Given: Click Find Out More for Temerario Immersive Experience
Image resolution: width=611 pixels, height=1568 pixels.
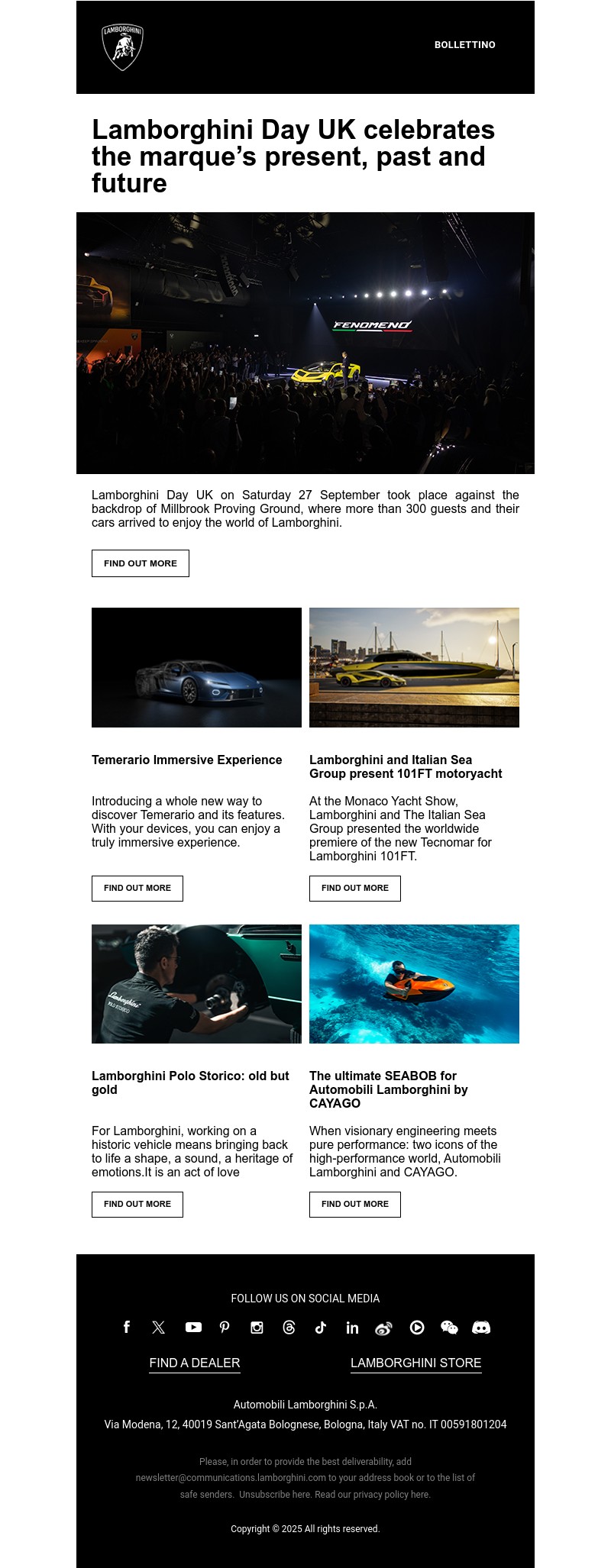Looking at the screenshot, I should click(137, 888).
